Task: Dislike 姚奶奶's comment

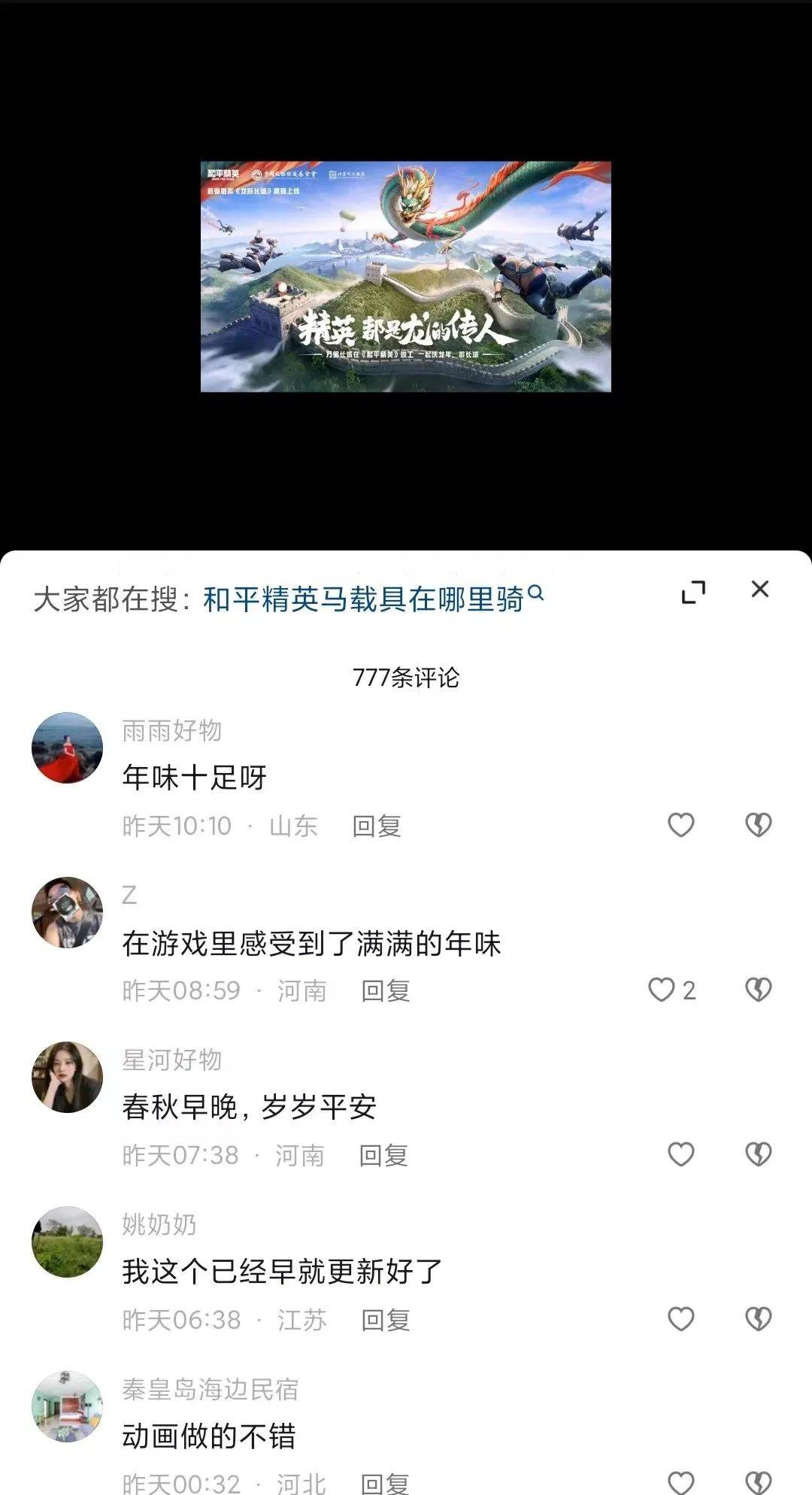Action: click(x=758, y=1319)
